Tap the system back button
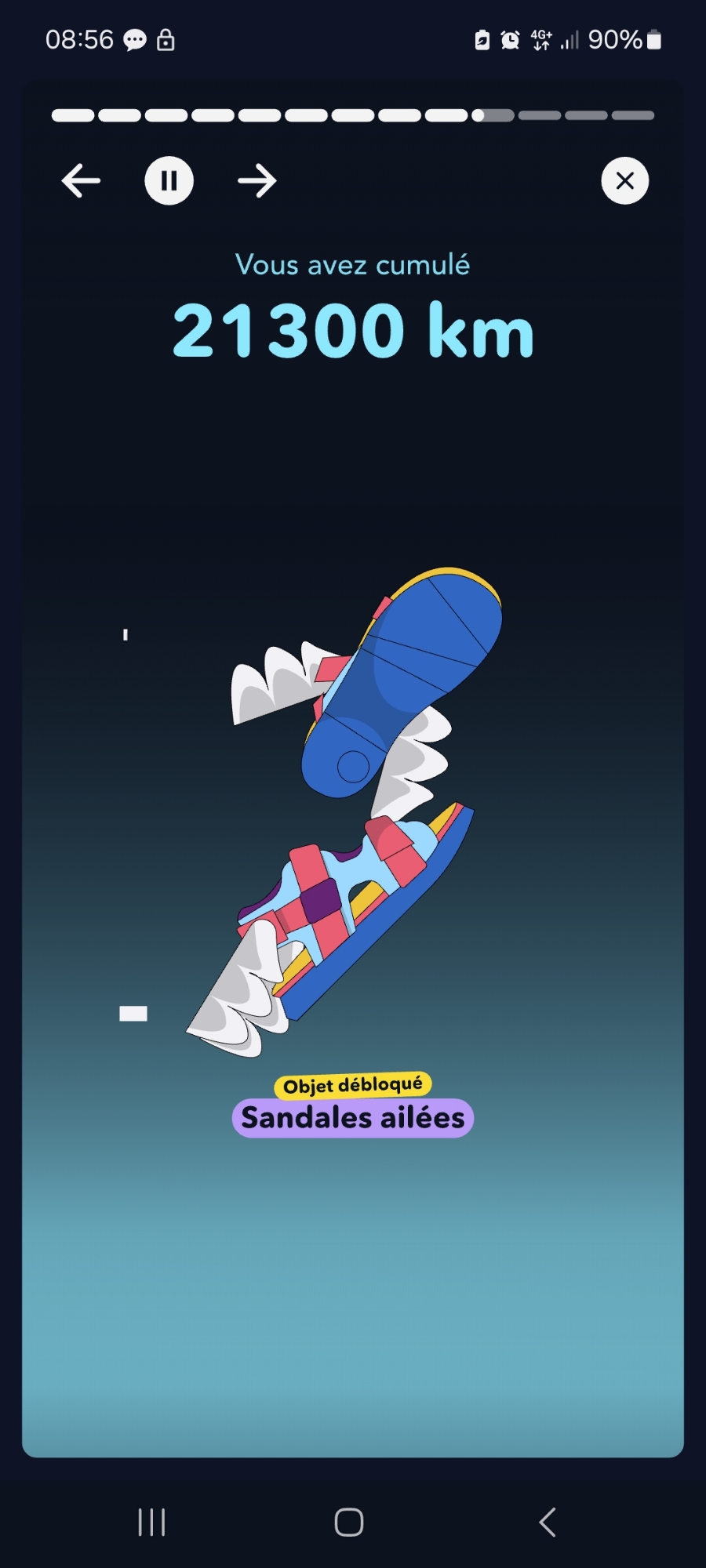The height and width of the screenshot is (1568, 706). coord(548,1523)
